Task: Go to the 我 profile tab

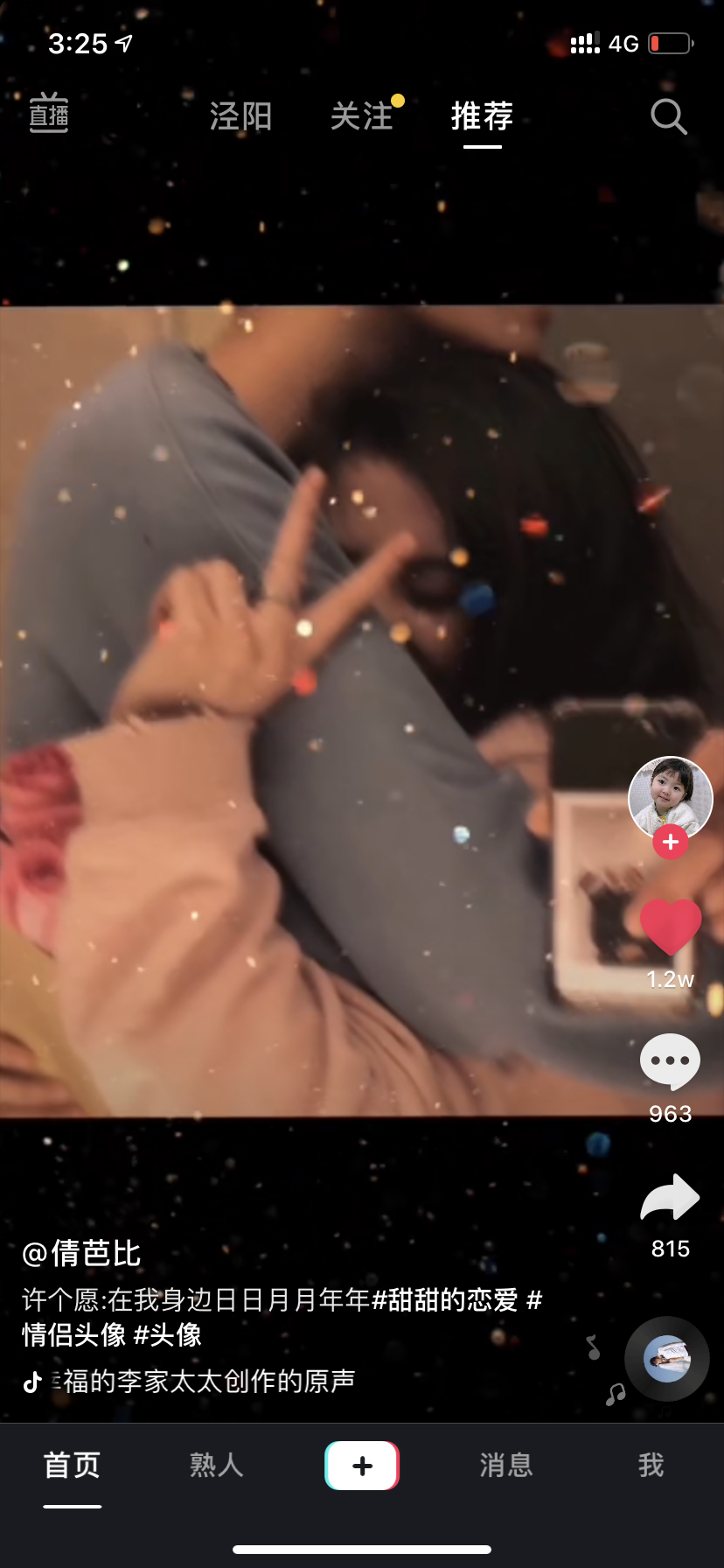Action: (651, 1465)
